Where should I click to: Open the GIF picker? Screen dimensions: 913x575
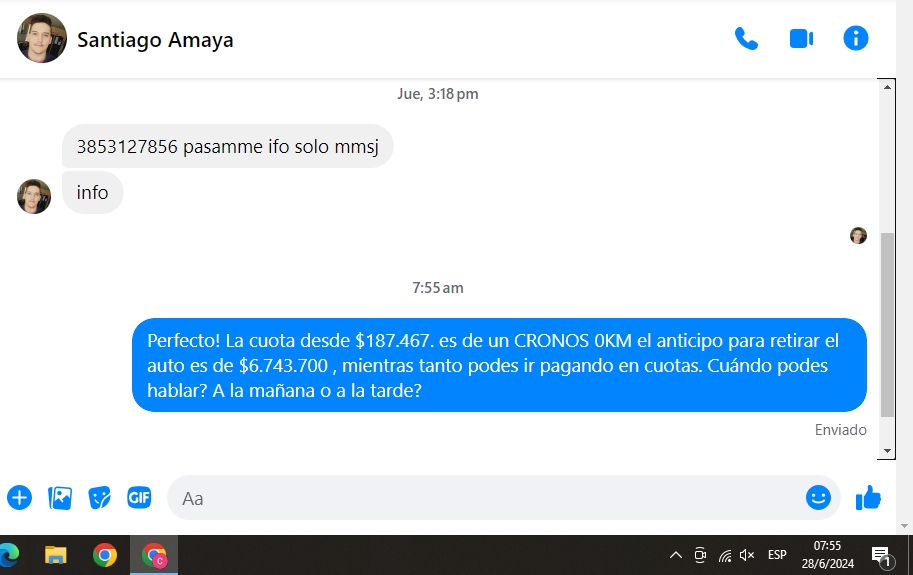point(139,497)
